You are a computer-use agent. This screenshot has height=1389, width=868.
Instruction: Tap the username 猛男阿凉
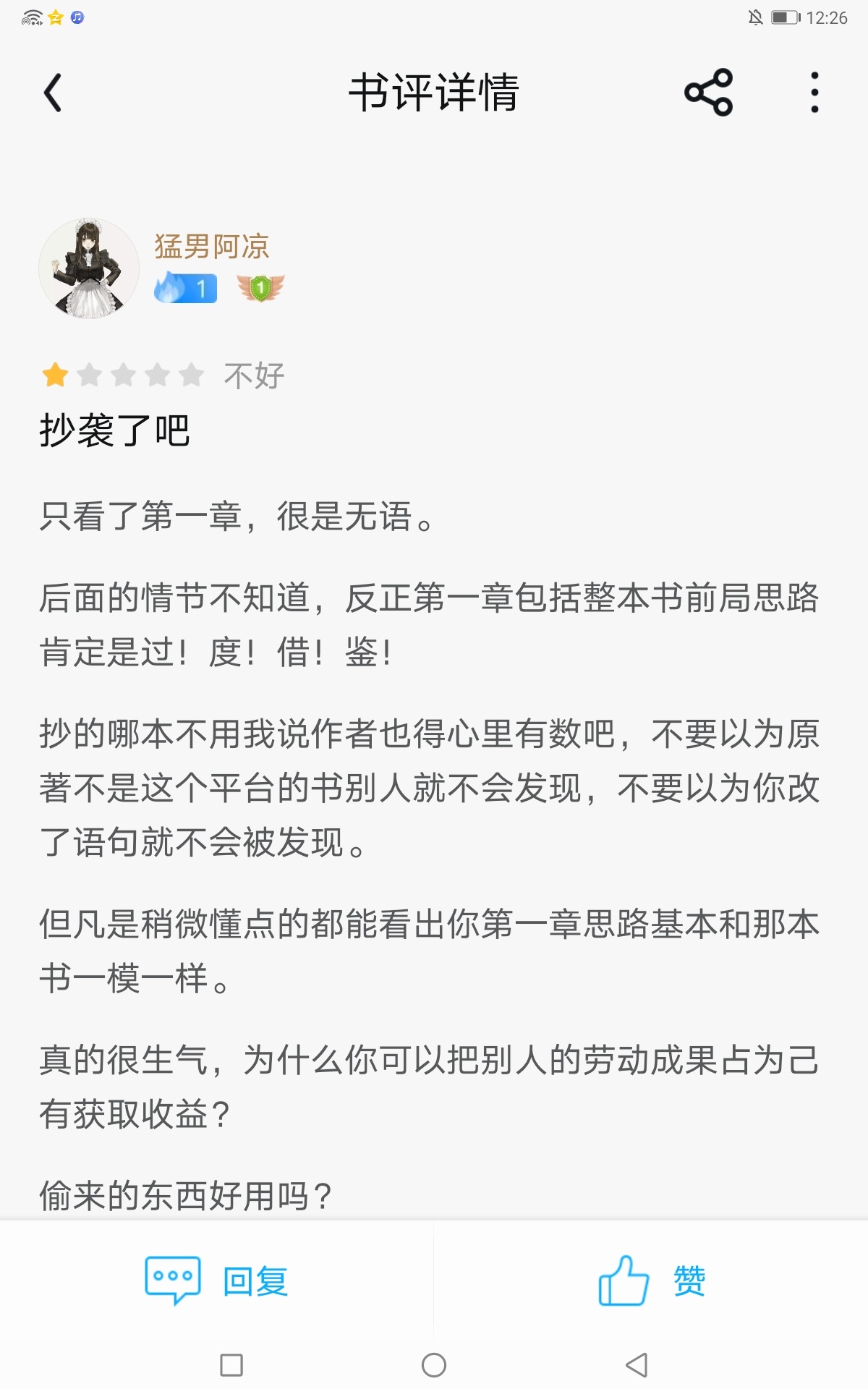pyautogui.click(x=211, y=247)
